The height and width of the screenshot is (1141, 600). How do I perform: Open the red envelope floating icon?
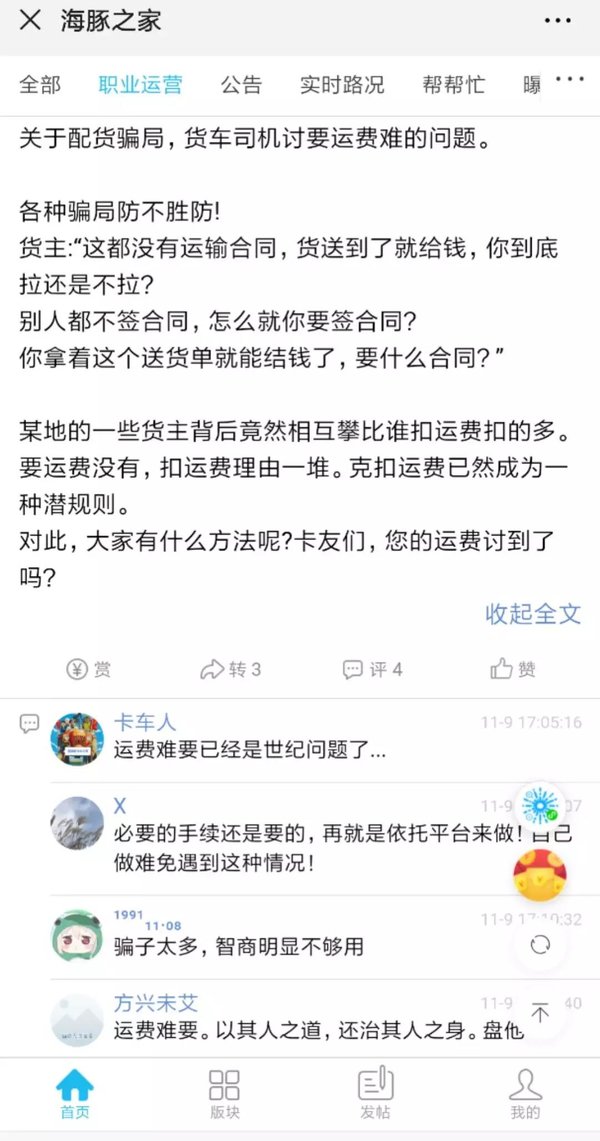point(540,875)
